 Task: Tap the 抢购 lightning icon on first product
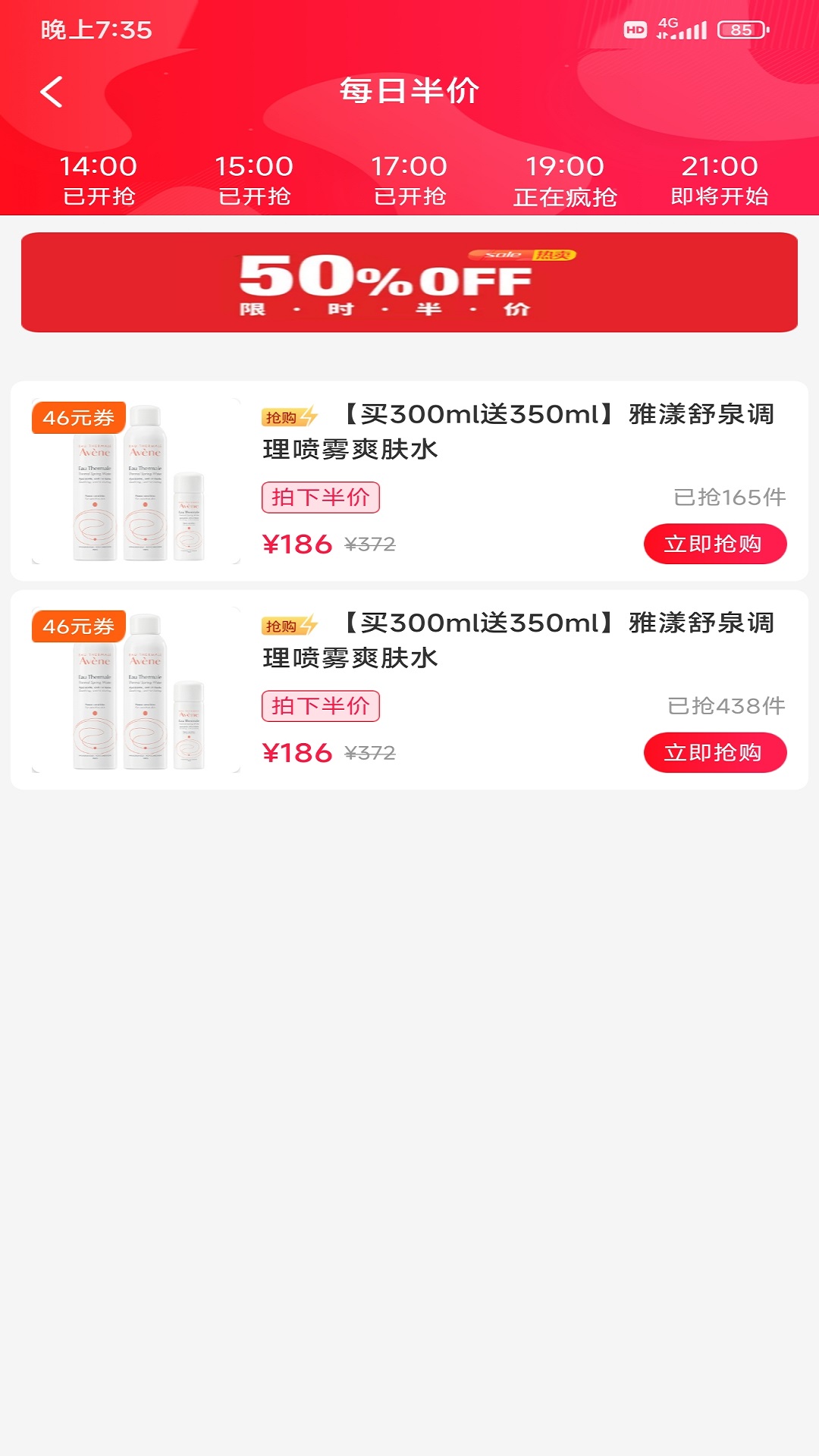[291, 416]
